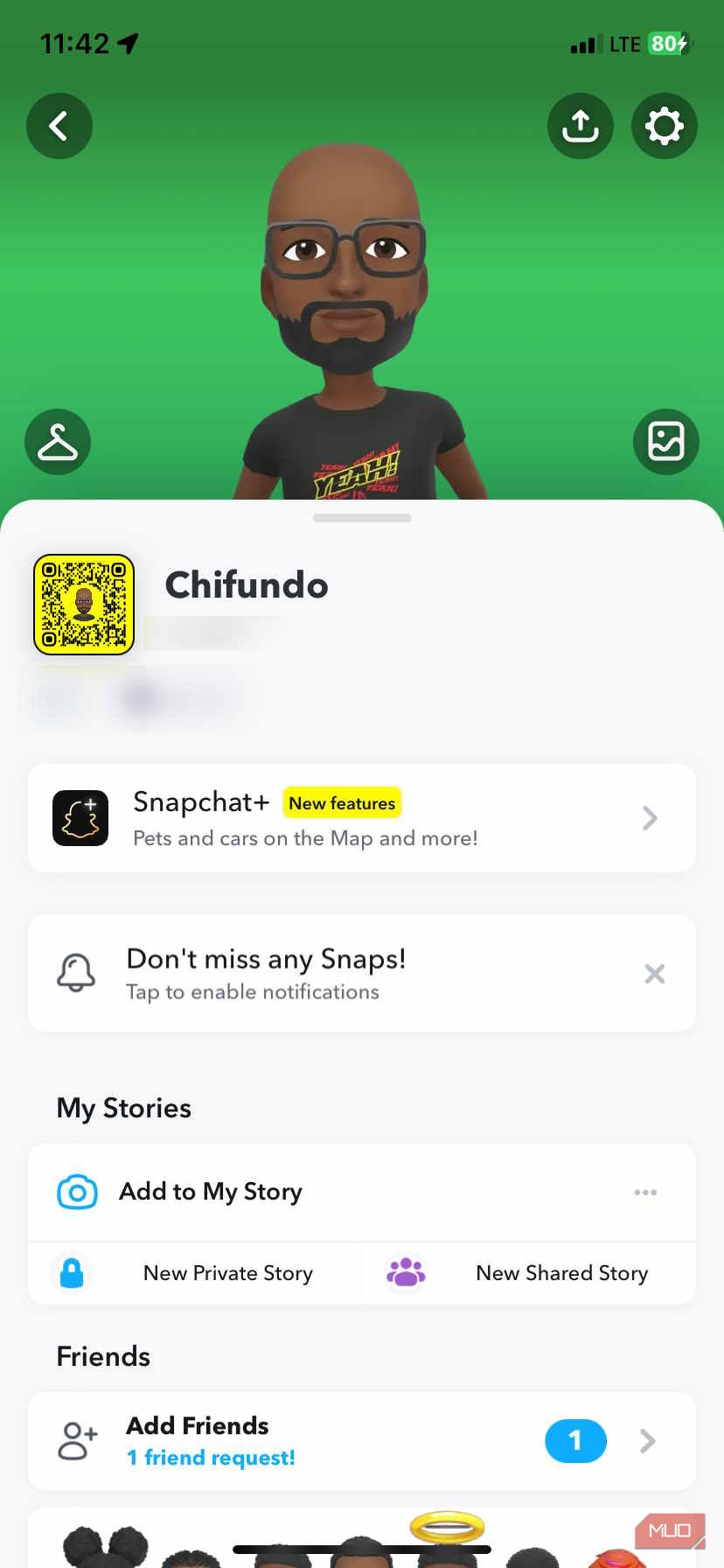Tap the profile background picture icon
This screenshot has height=1568, width=724.
[x=666, y=442]
